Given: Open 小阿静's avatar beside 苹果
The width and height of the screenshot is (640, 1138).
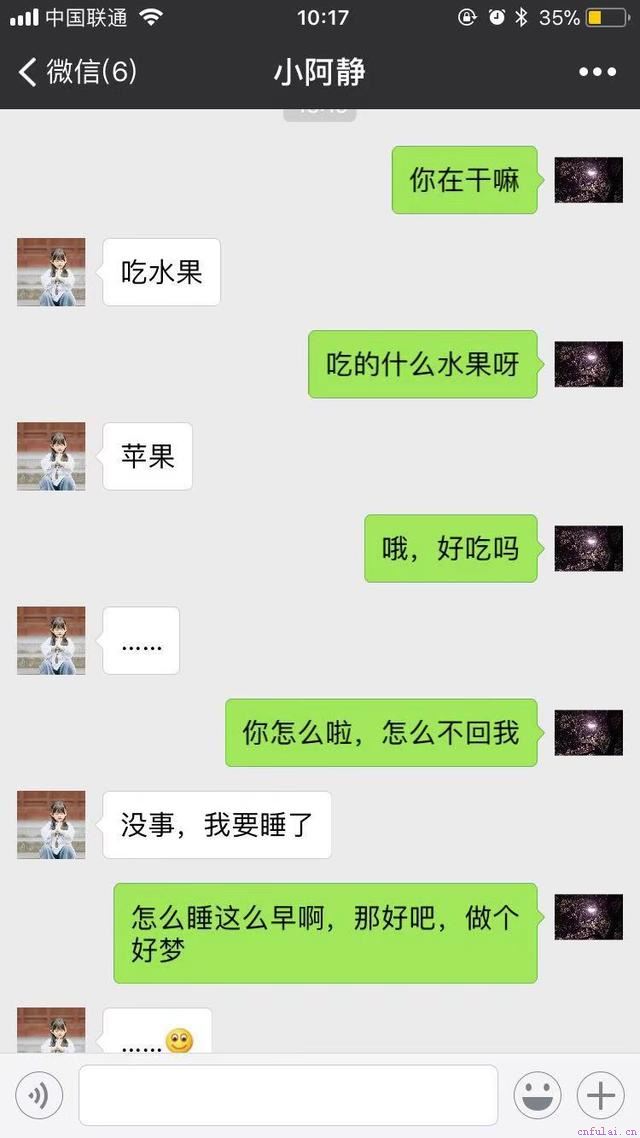Looking at the screenshot, I should (51, 456).
